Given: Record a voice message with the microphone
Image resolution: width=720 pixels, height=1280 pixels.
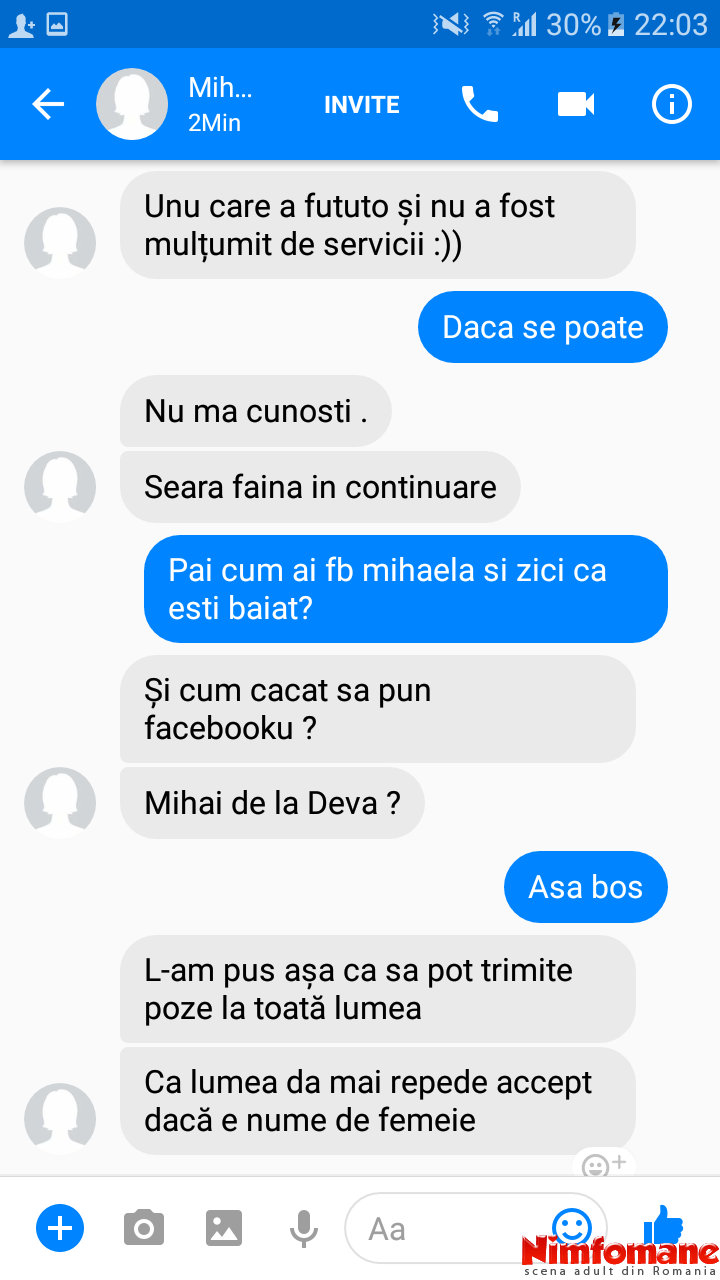Looking at the screenshot, I should click(304, 1229).
